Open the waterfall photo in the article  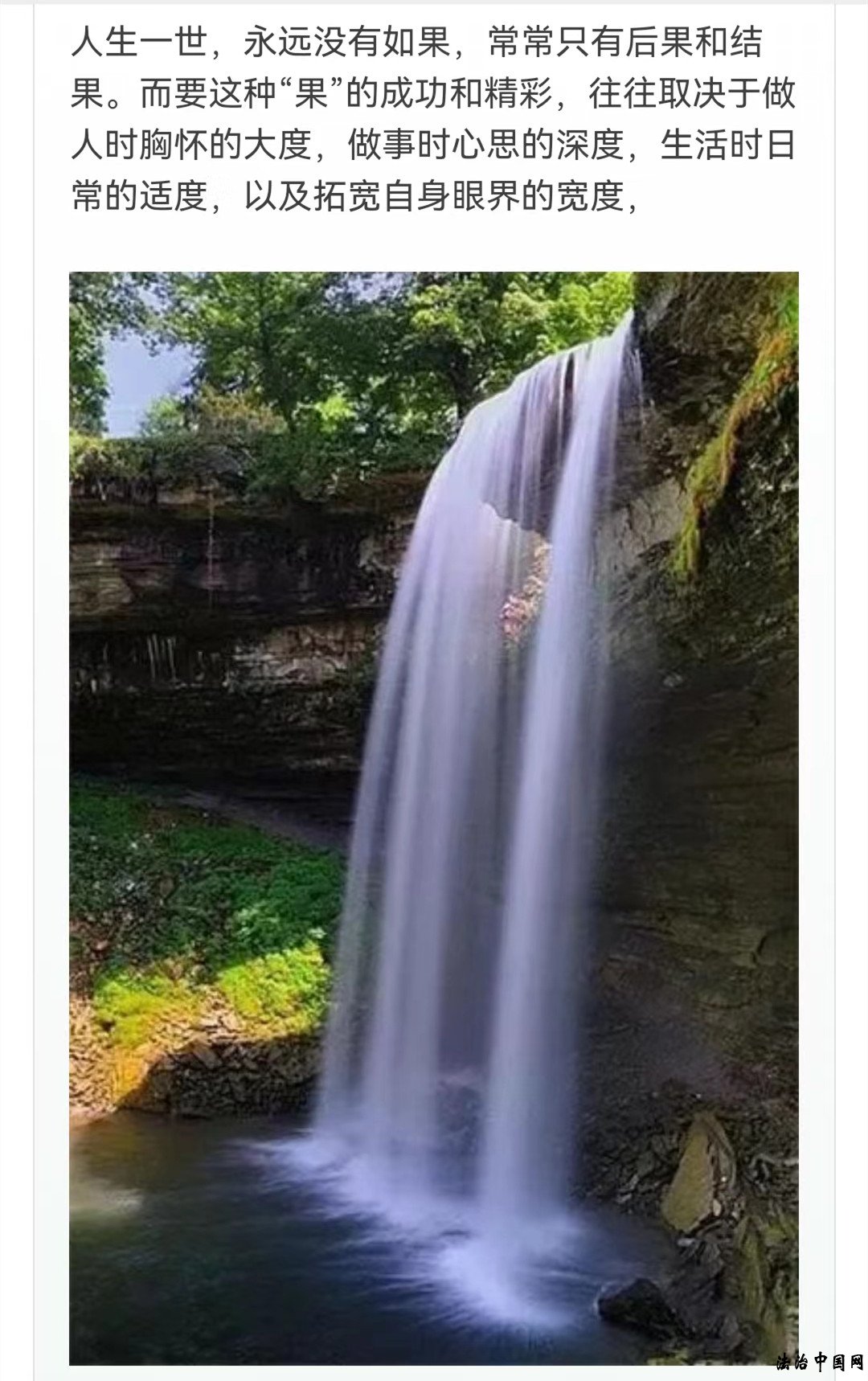(x=434, y=818)
